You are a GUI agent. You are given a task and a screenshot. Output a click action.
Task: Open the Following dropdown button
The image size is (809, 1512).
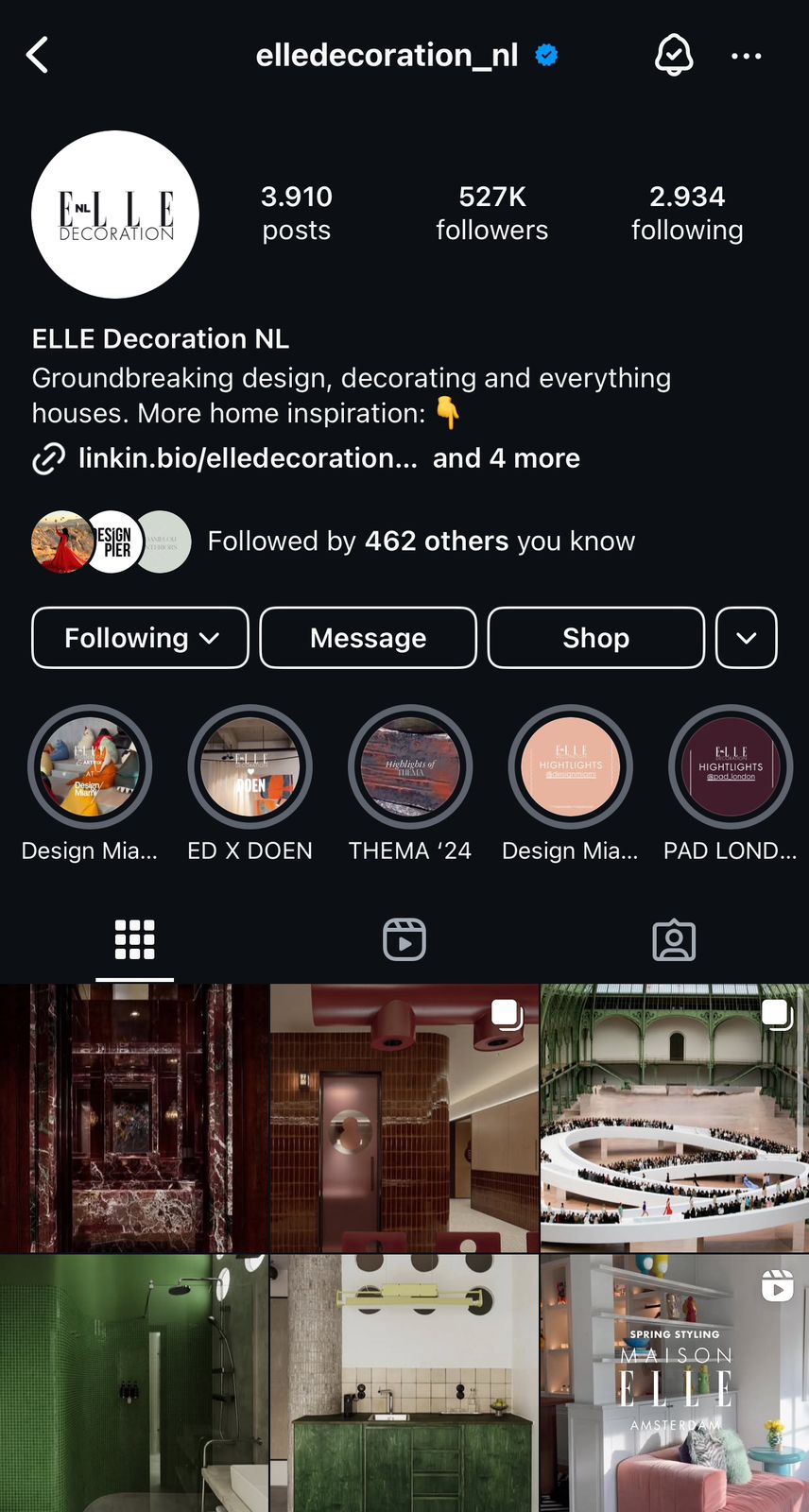click(141, 638)
